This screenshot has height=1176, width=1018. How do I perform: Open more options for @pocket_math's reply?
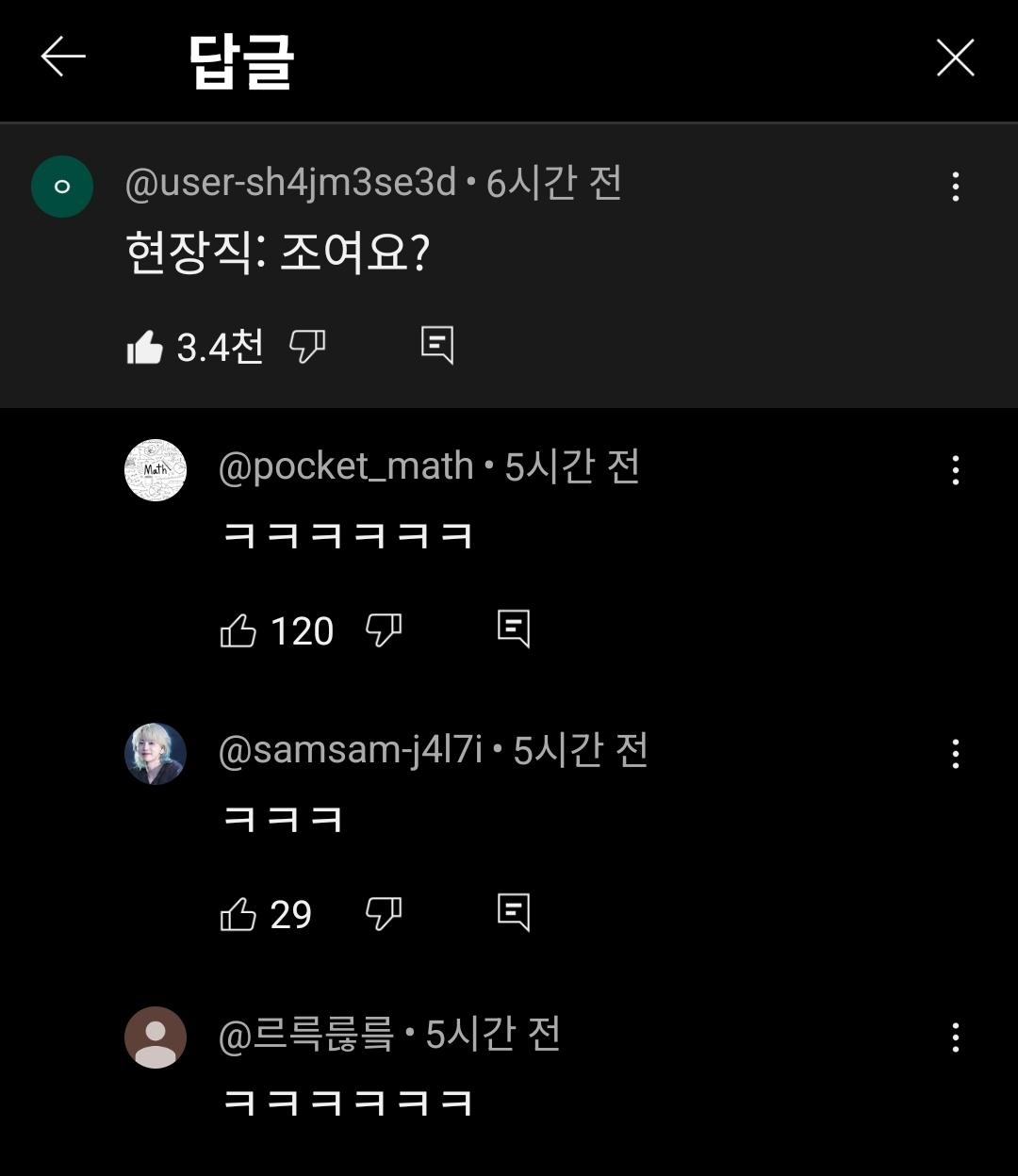[955, 470]
